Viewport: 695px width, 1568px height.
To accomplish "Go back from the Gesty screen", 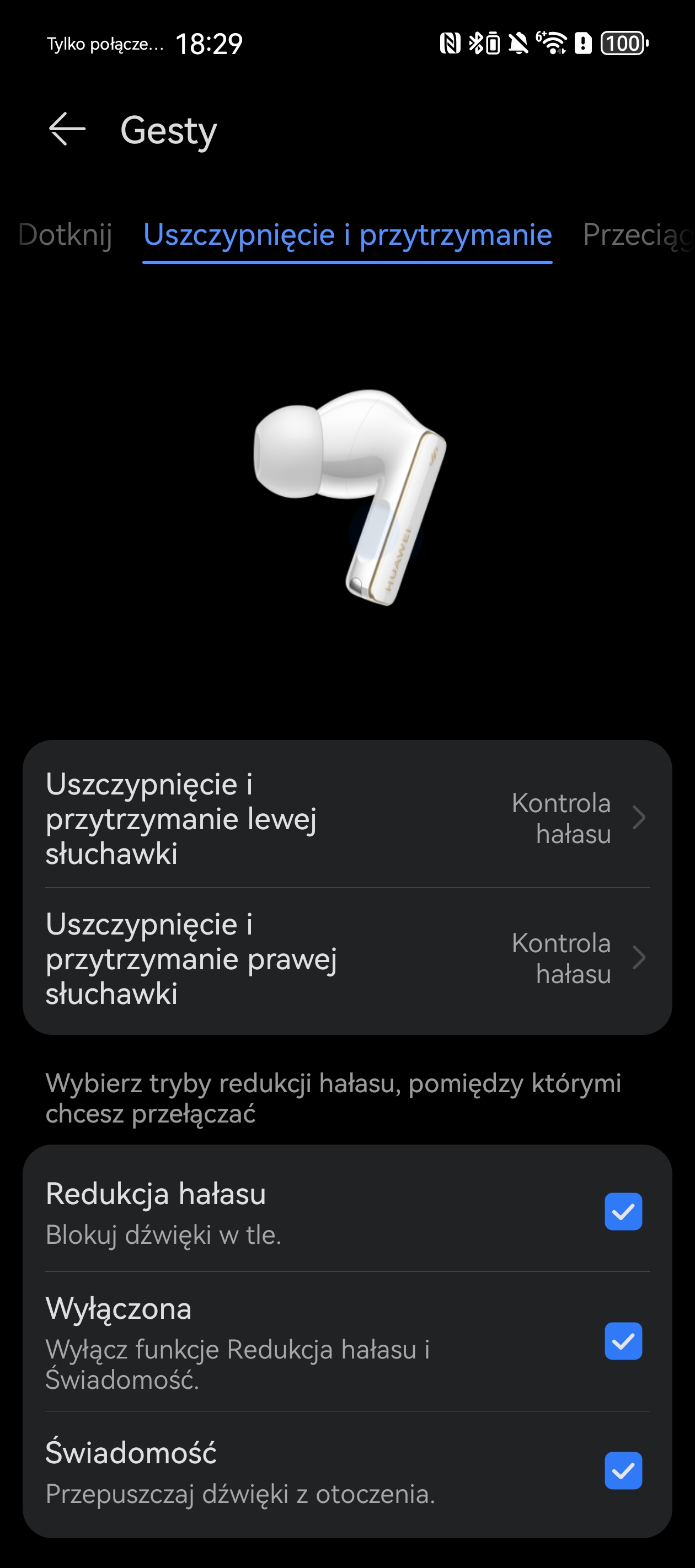I will (67, 129).
